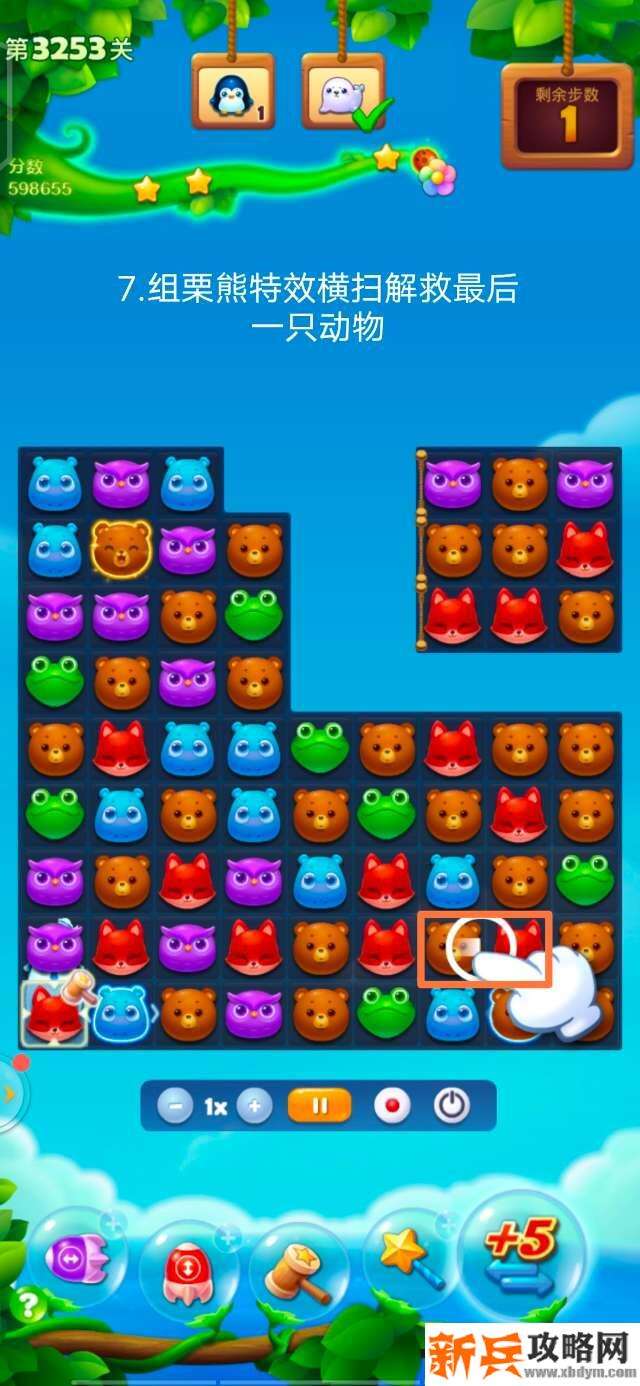This screenshot has width=640, height=1386.
Task: Select the magic wand booster
Action: pos(408,1258)
